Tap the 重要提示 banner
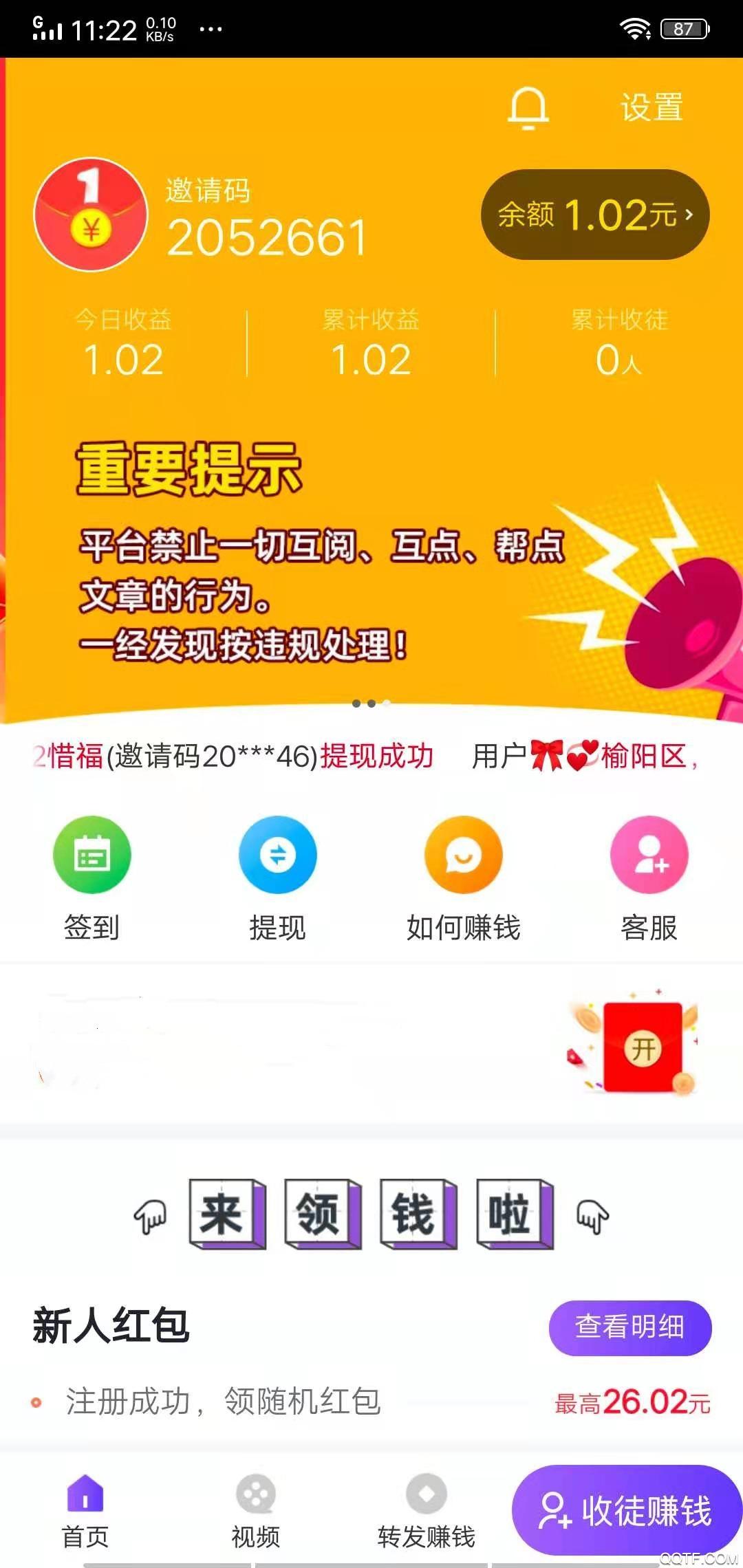Image resolution: width=743 pixels, height=1568 pixels. (x=371, y=564)
